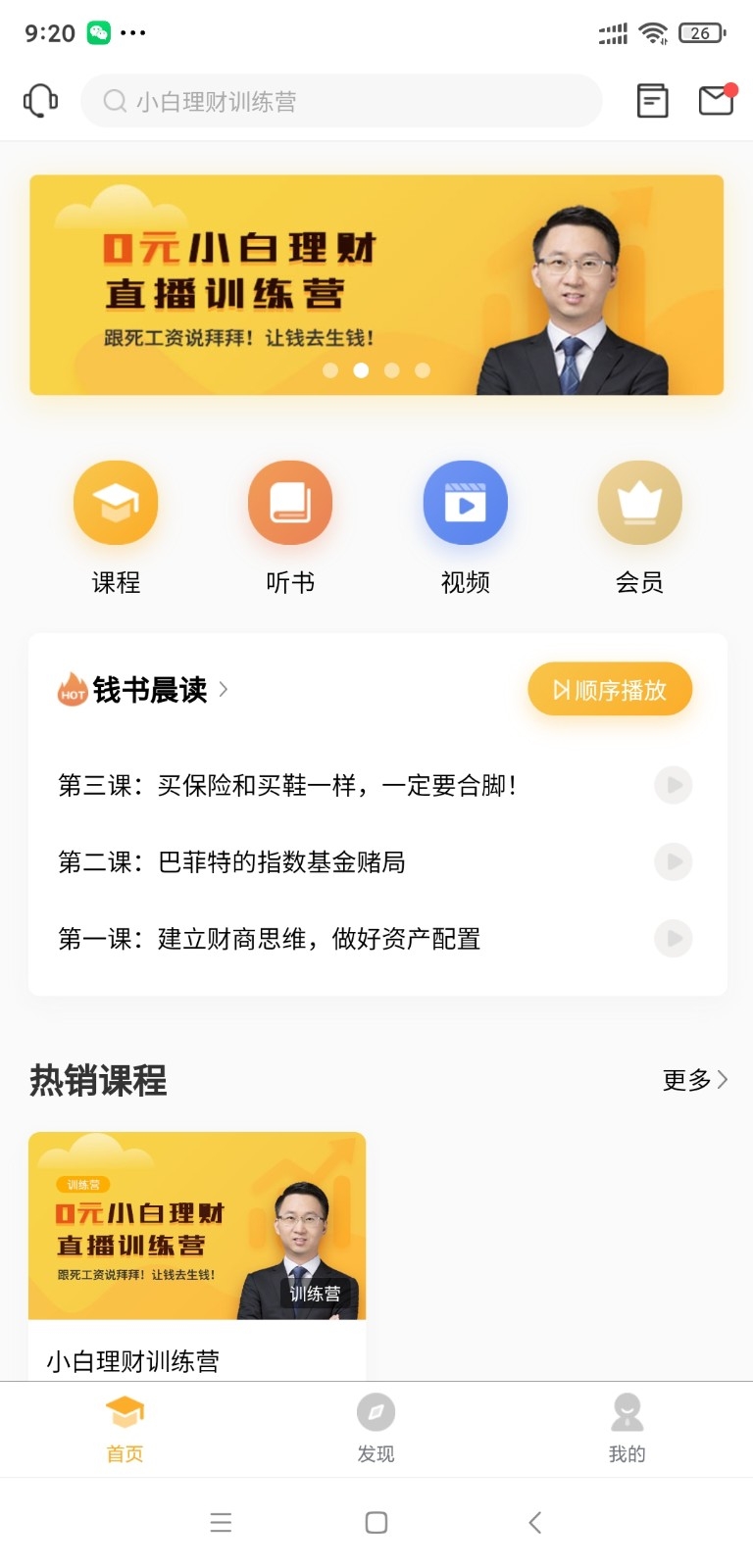The height and width of the screenshot is (1568, 753).
Task: Go back with the system back button
Action: [534, 1522]
